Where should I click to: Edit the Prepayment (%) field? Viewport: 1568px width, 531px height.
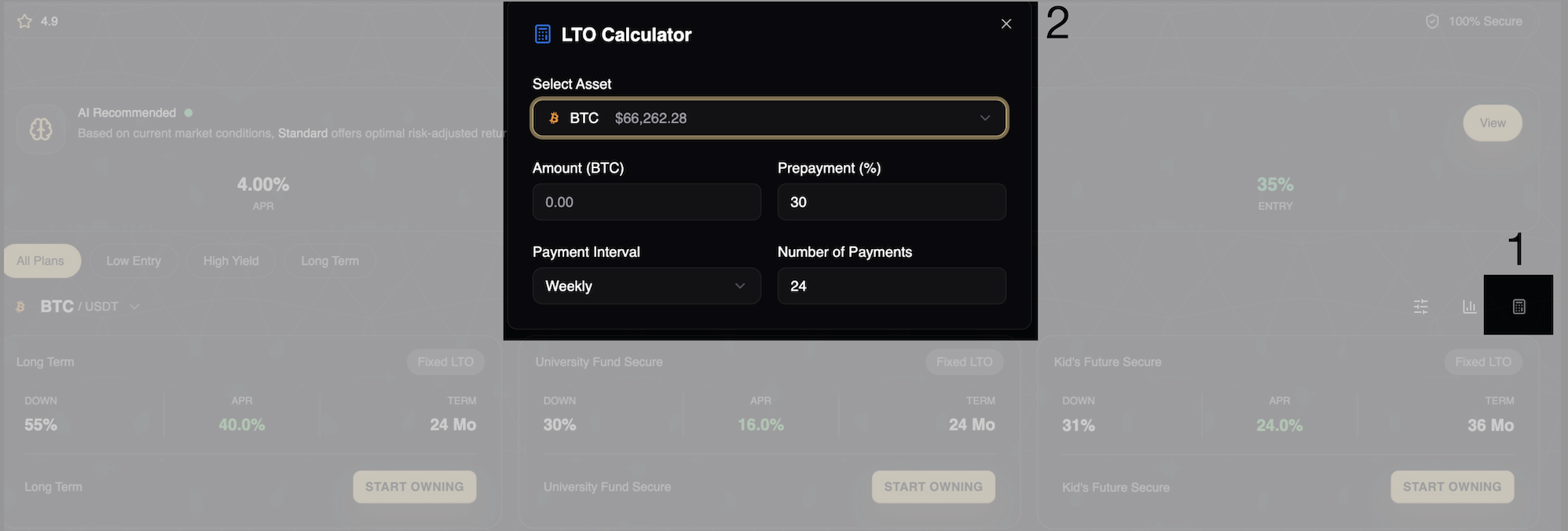pos(891,202)
